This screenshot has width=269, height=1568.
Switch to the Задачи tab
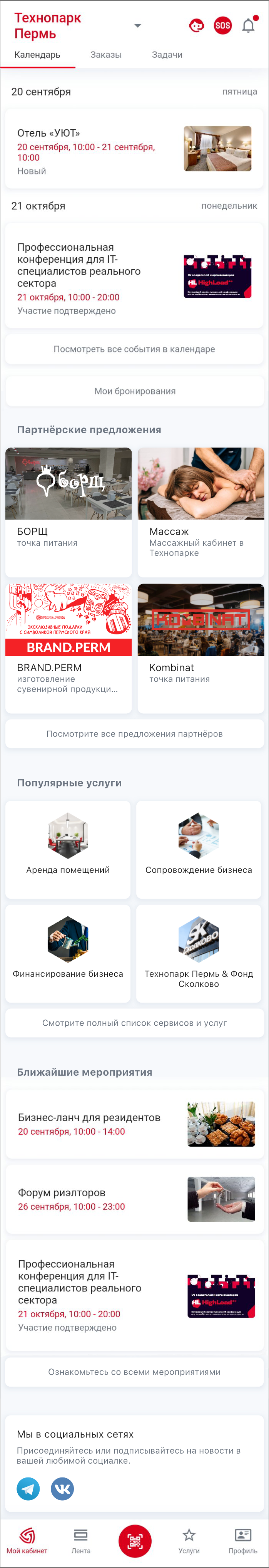point(167,55)
